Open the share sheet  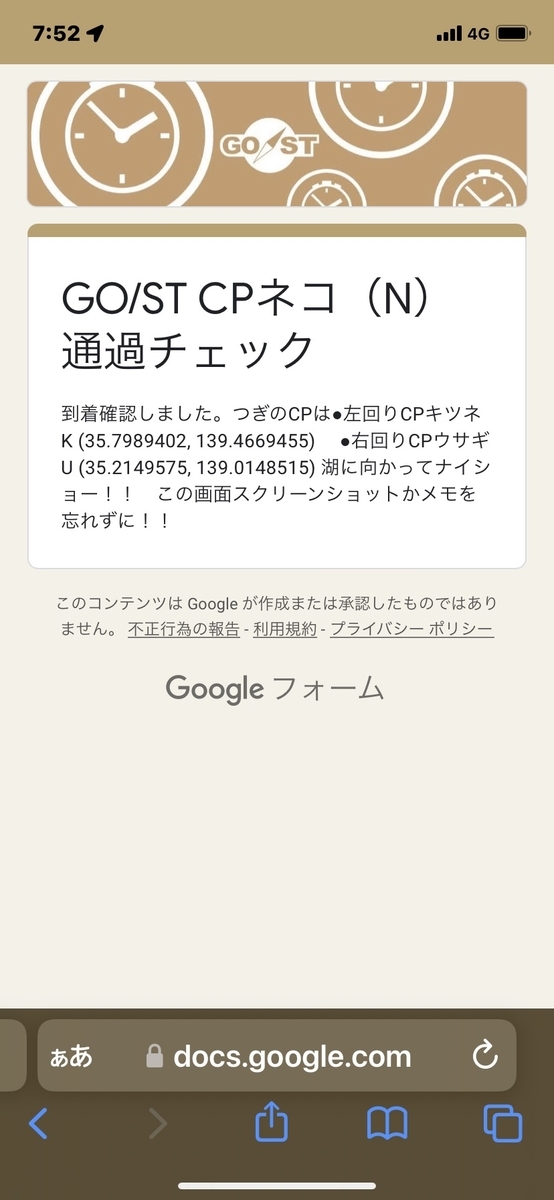click(x=271, y=1122)
